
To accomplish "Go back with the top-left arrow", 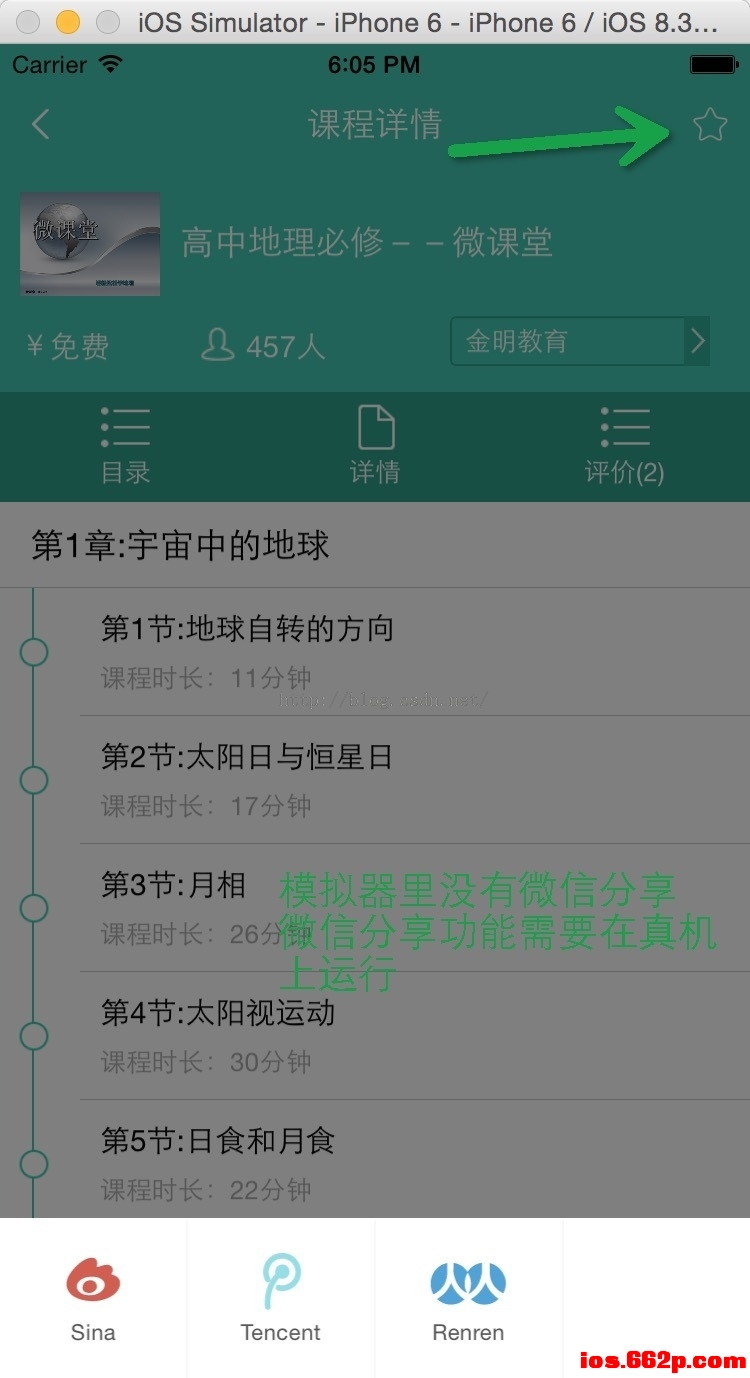I will [40, 125].
